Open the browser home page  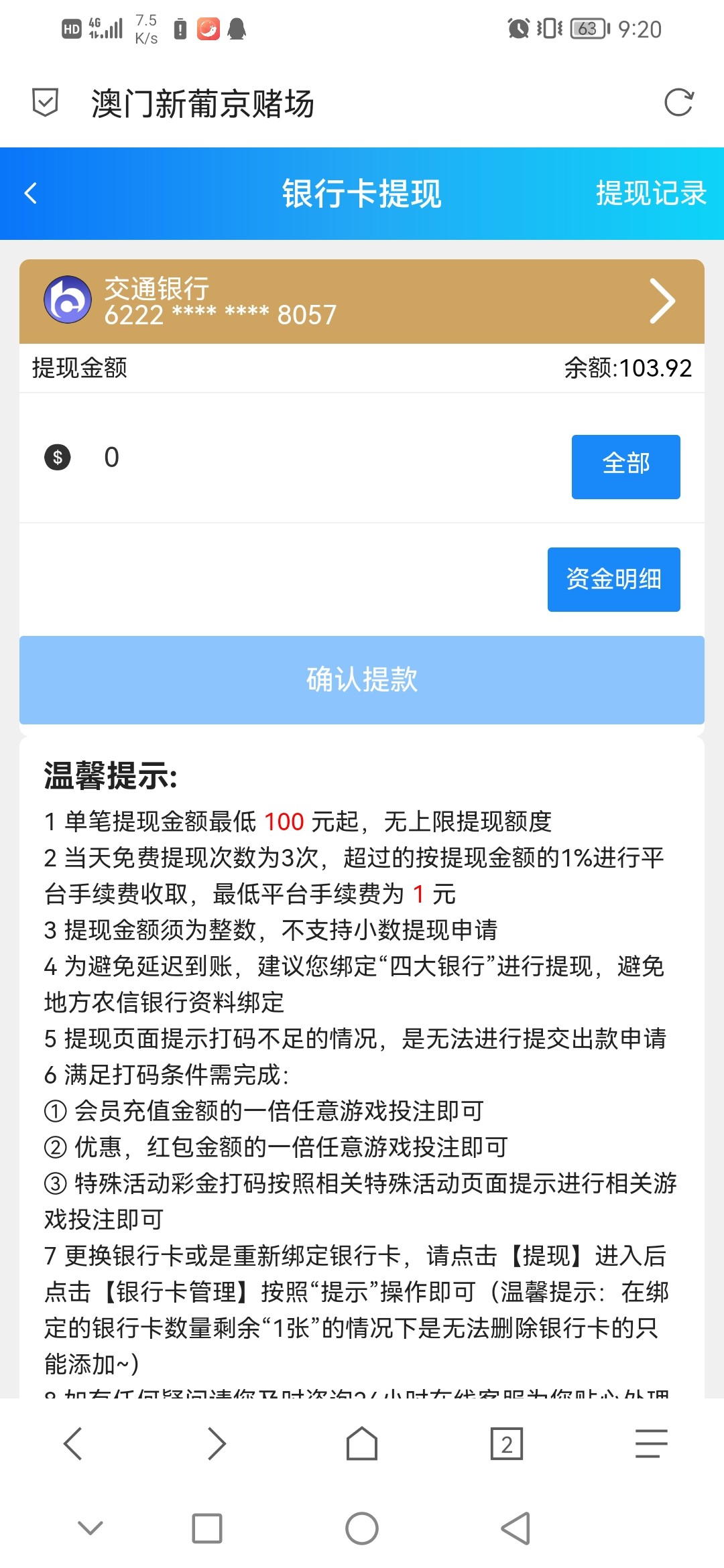(x=362, y=1443)
